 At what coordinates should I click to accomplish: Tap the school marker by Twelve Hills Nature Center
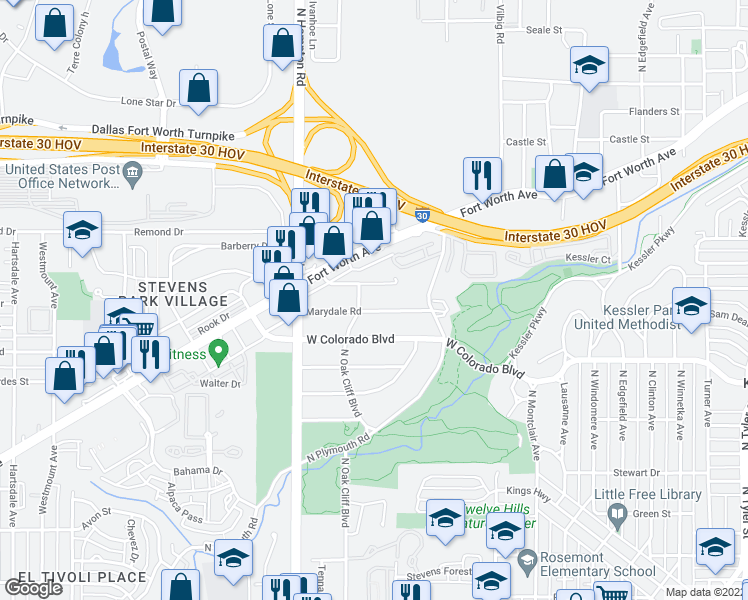pyautogui.click(x=445, y=518)
